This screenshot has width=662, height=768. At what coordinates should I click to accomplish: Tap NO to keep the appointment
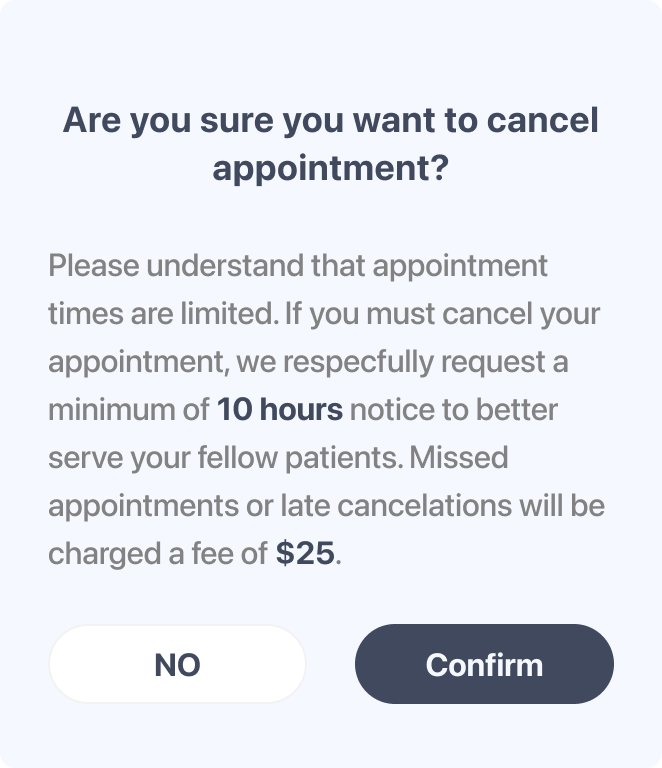coord(177,665)
